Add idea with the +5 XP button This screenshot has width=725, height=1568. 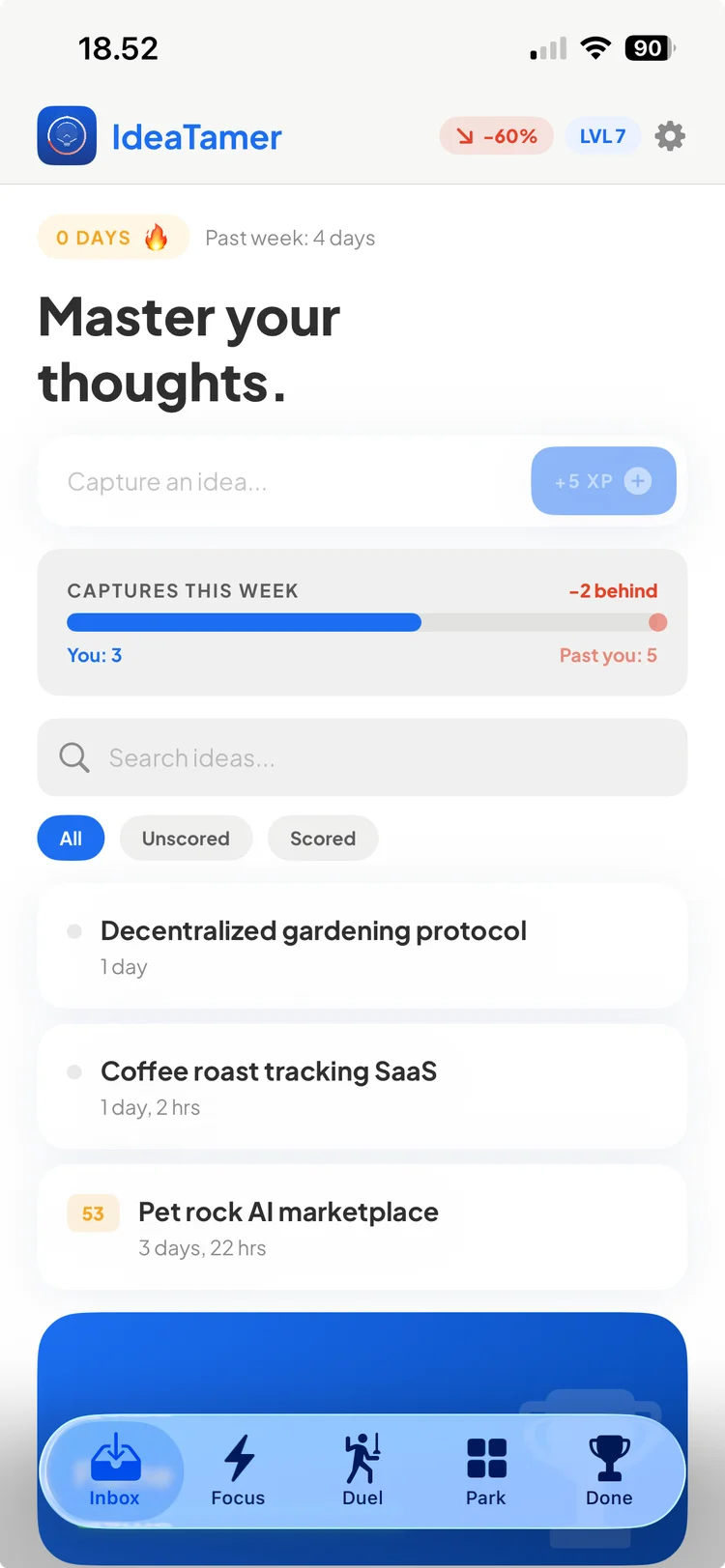coord(603,481)
